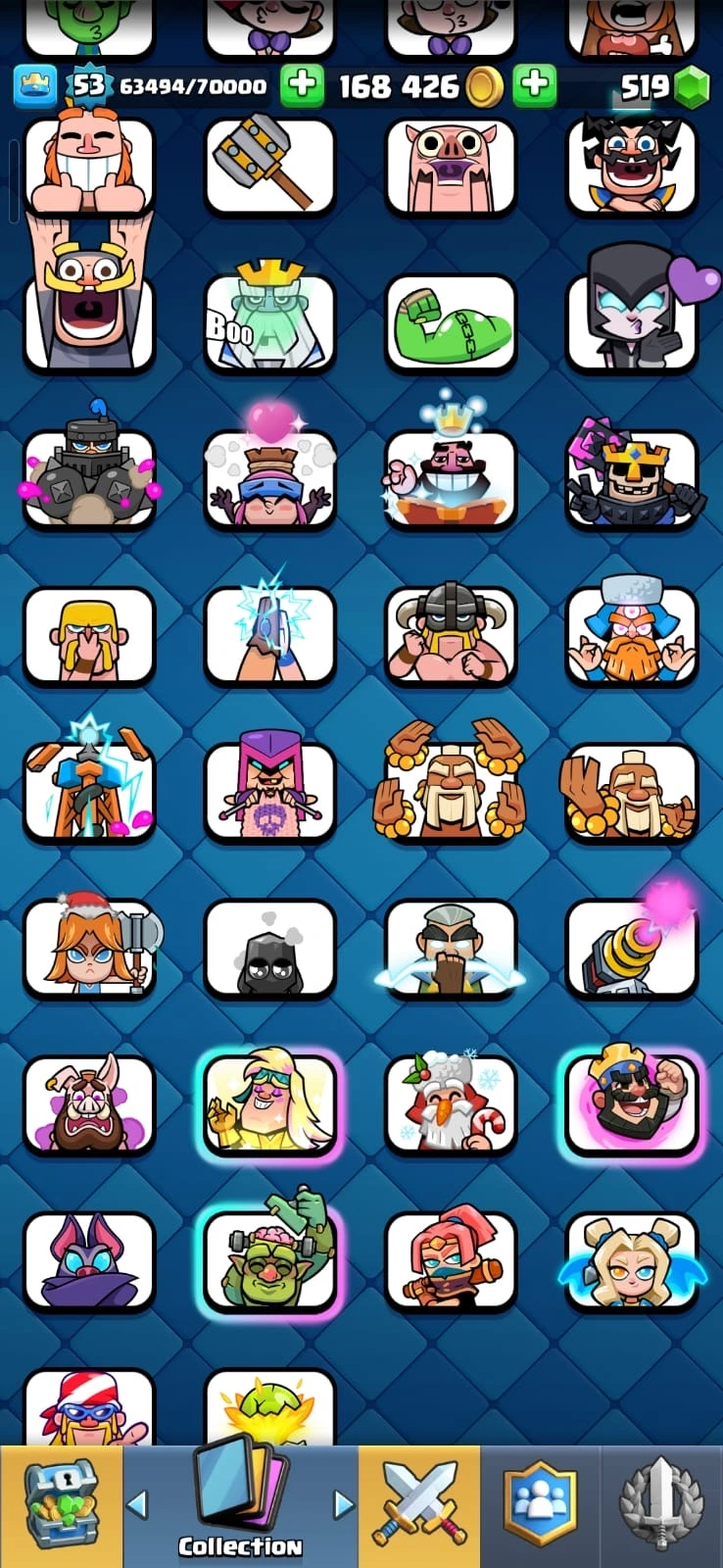
Task: Open the crown player level 53 badge
Action: 88,86
